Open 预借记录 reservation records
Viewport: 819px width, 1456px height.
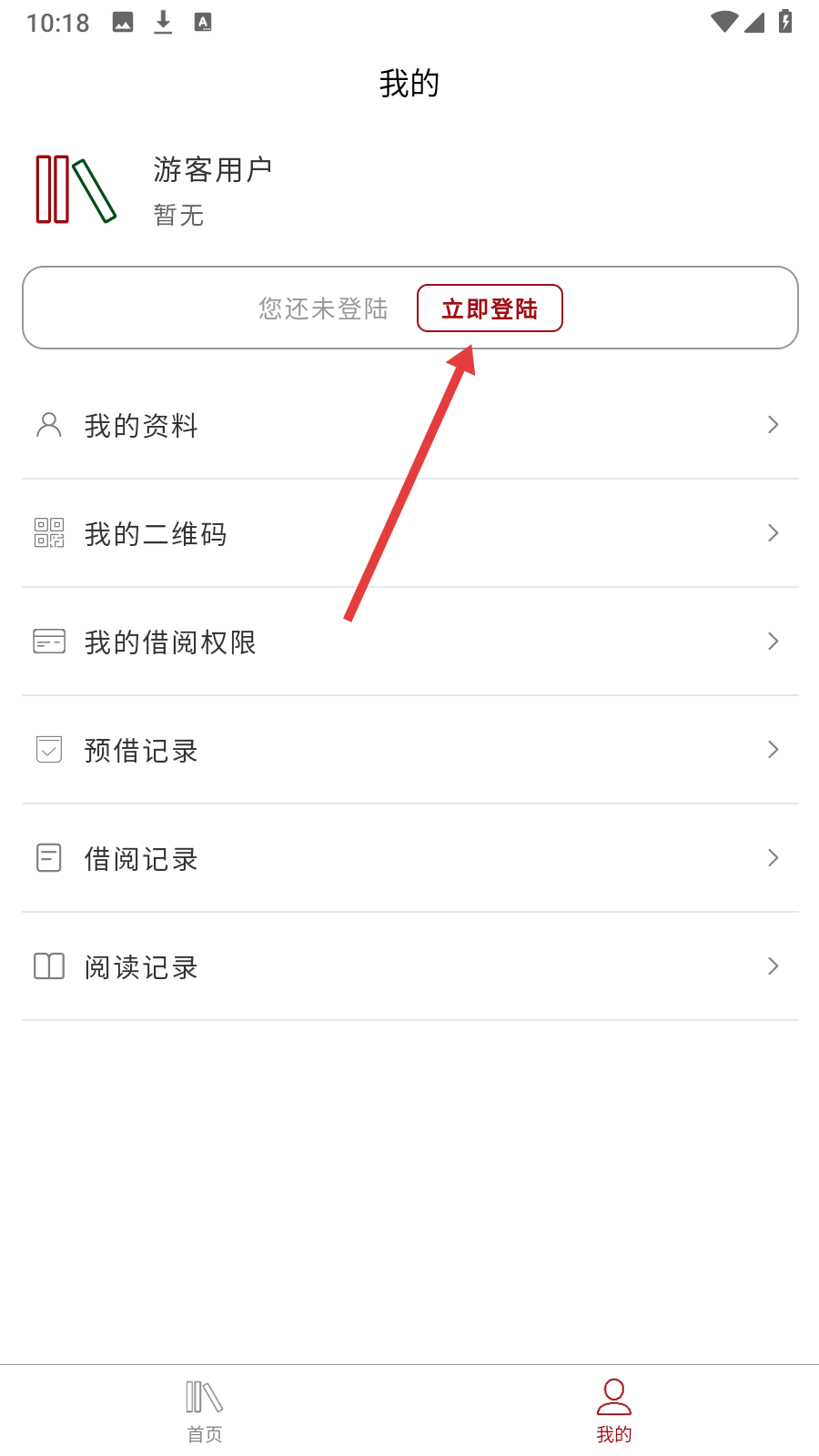[x=409, y=750]
